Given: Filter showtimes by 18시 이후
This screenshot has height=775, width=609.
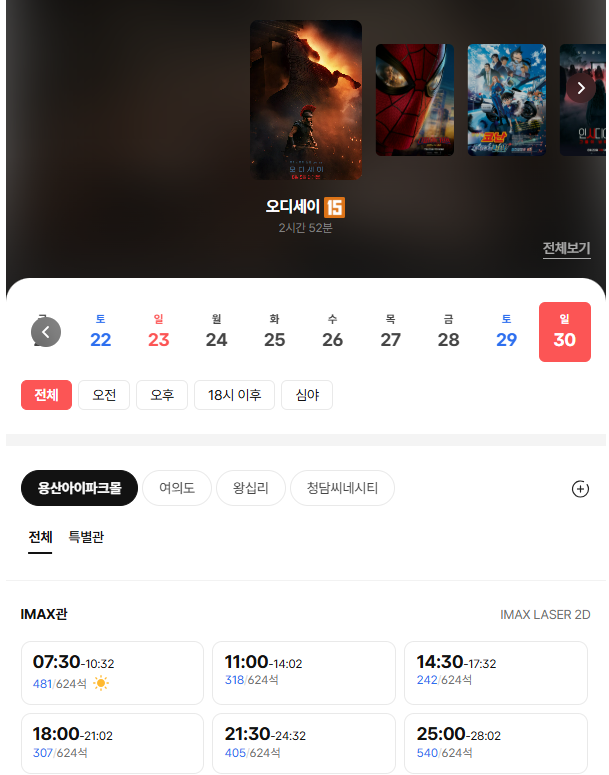Looking at the screenshot, I should click(234, 395).
